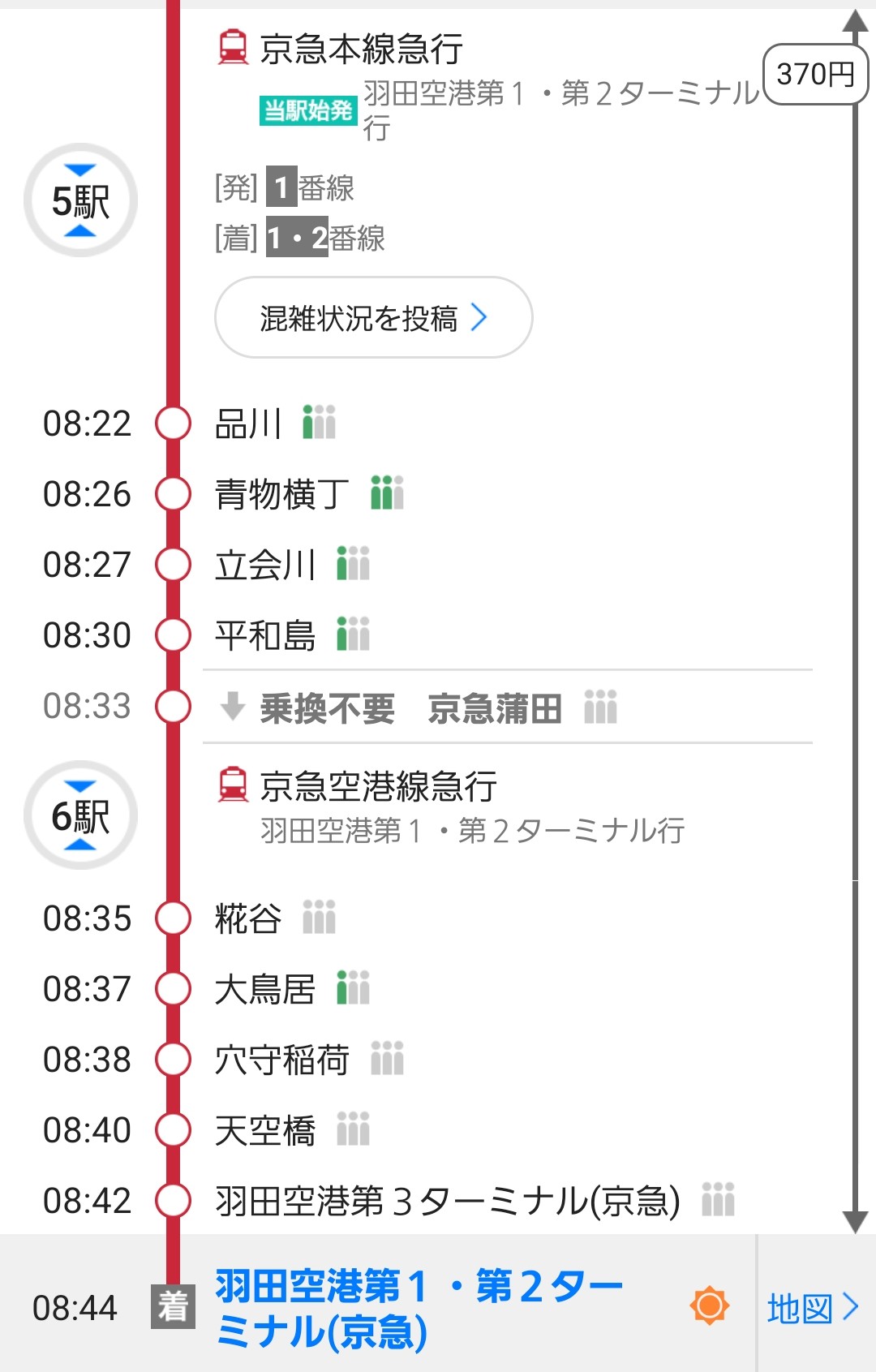Open arrival station 羽田空港第1・第2ターミナル(京急)
Screen dimensions: 876x1372
418,1308
